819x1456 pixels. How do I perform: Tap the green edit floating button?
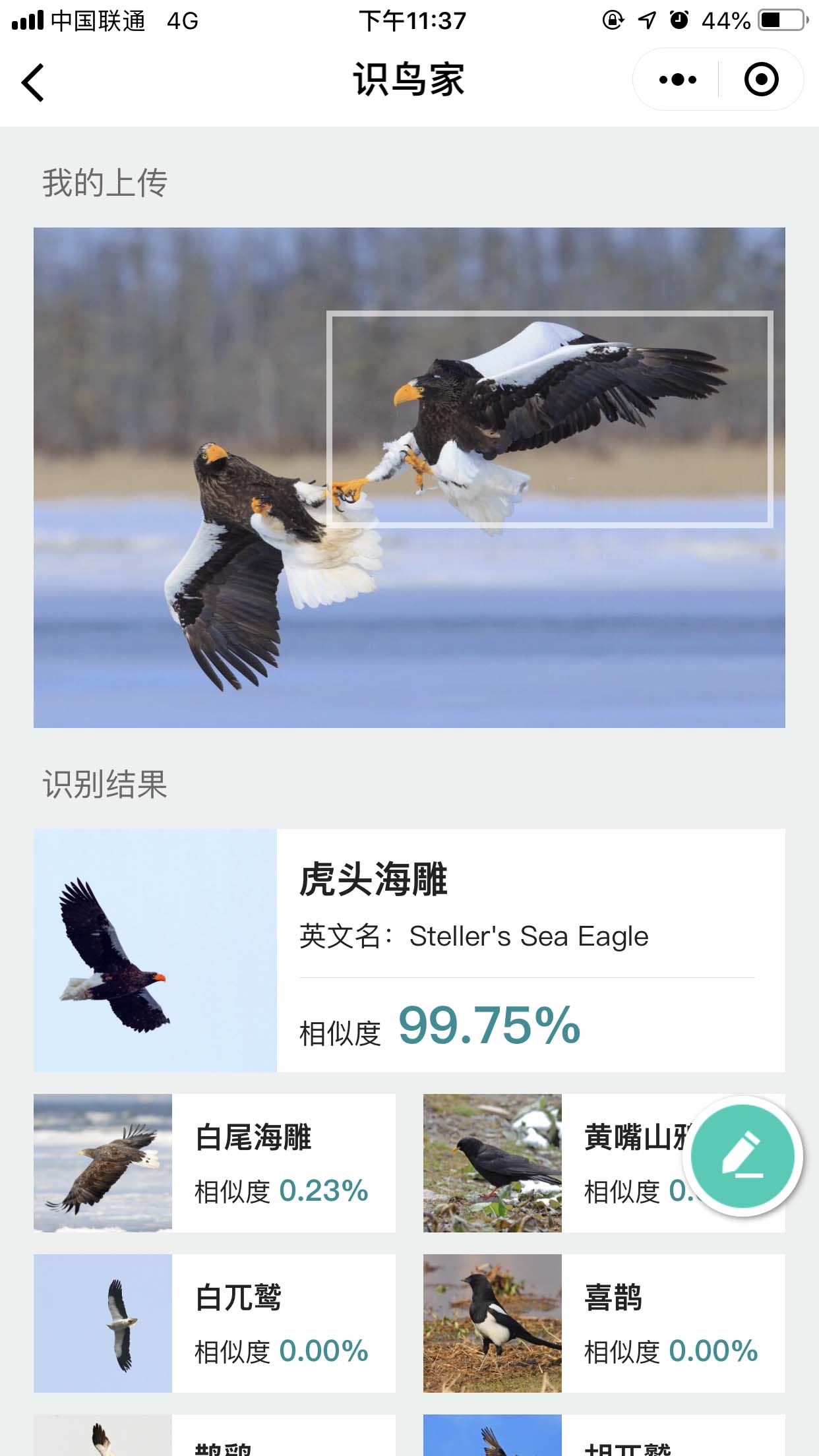[743, 1156]
